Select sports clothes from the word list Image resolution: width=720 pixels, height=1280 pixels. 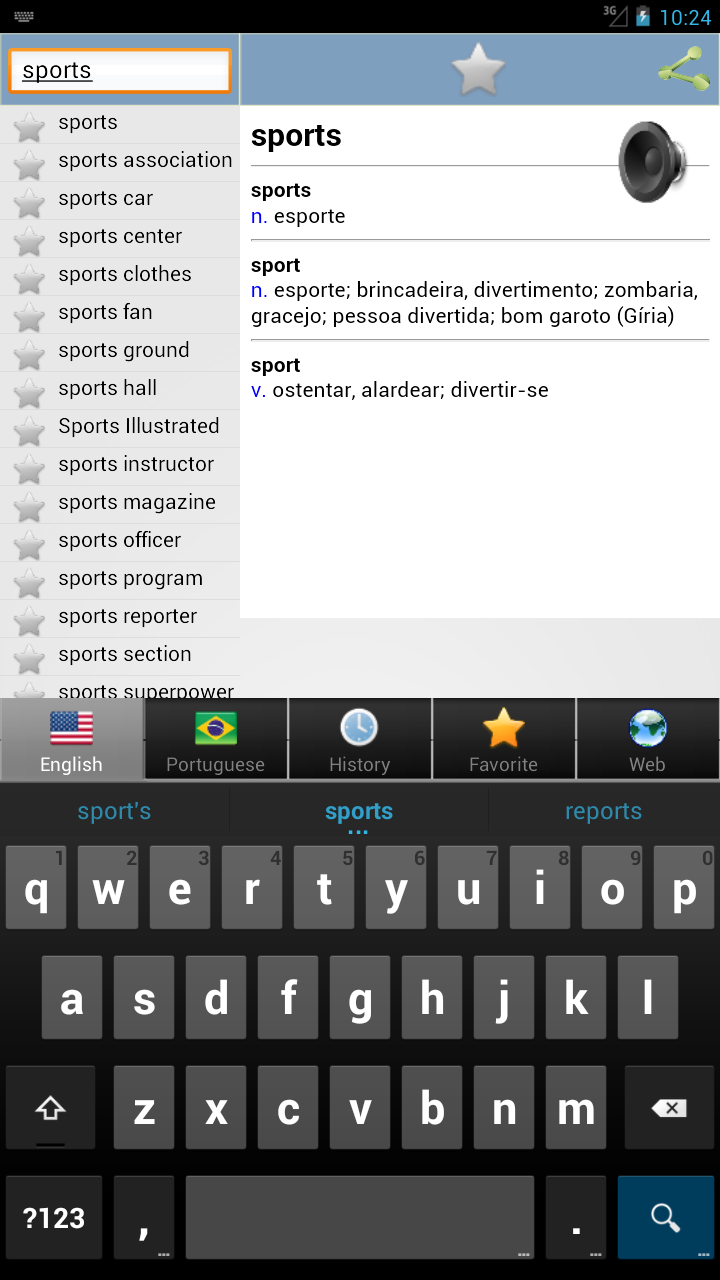(120, 275)
